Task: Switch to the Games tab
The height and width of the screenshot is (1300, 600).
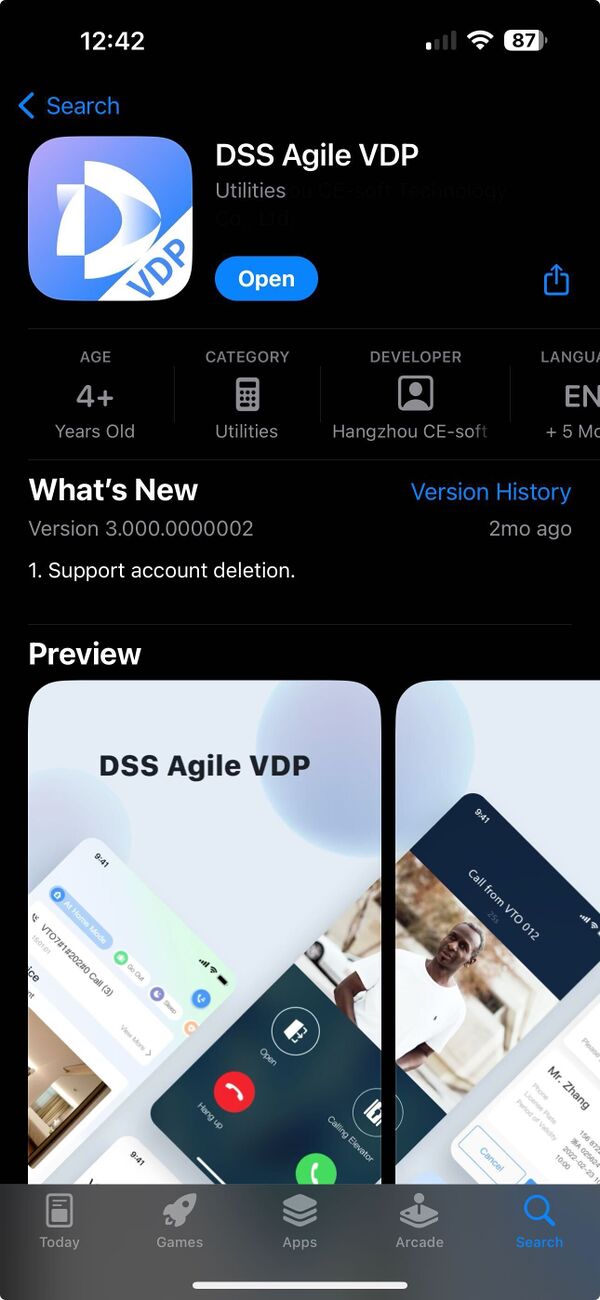Action: point(180,1221)
